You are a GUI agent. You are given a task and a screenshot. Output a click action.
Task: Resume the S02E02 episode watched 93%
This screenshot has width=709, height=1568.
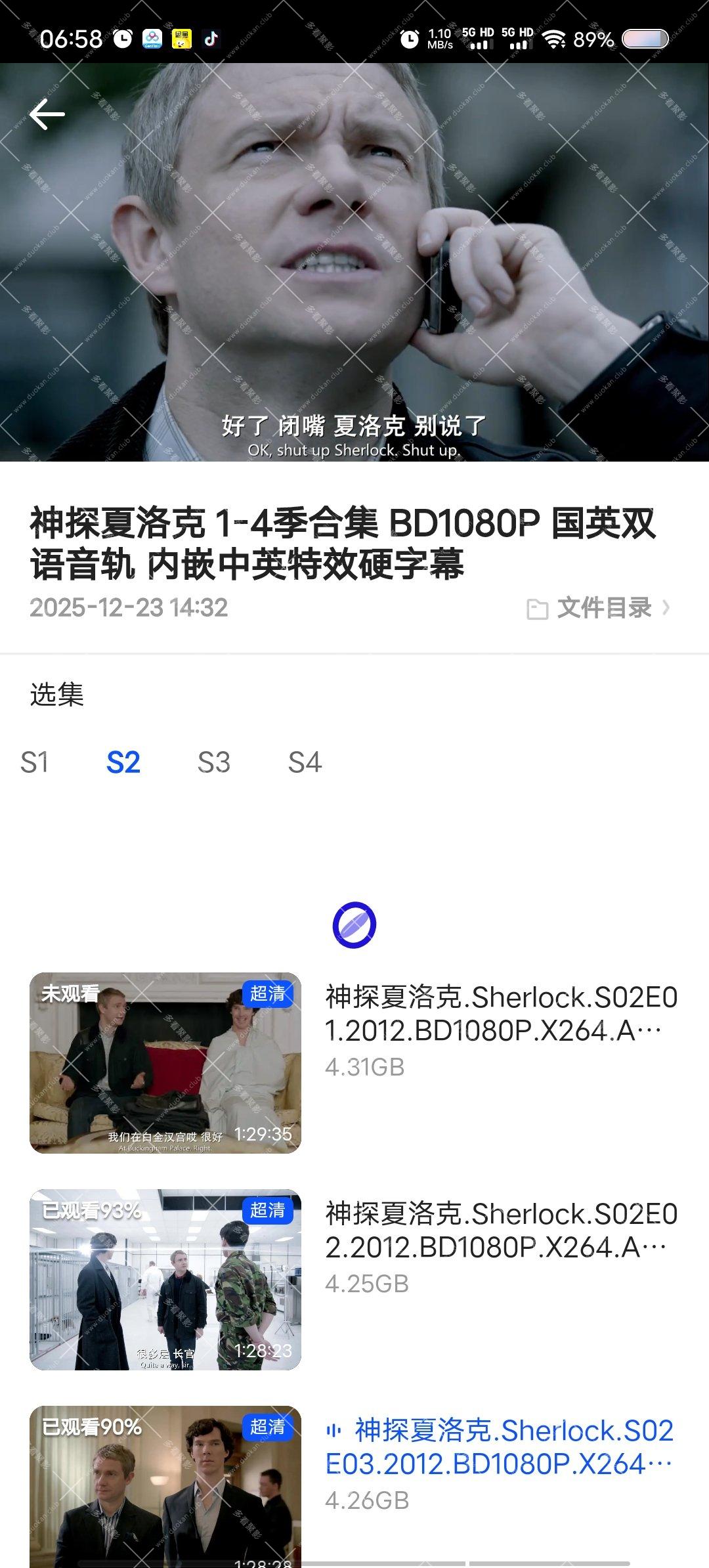click(x=165, y=1279)
